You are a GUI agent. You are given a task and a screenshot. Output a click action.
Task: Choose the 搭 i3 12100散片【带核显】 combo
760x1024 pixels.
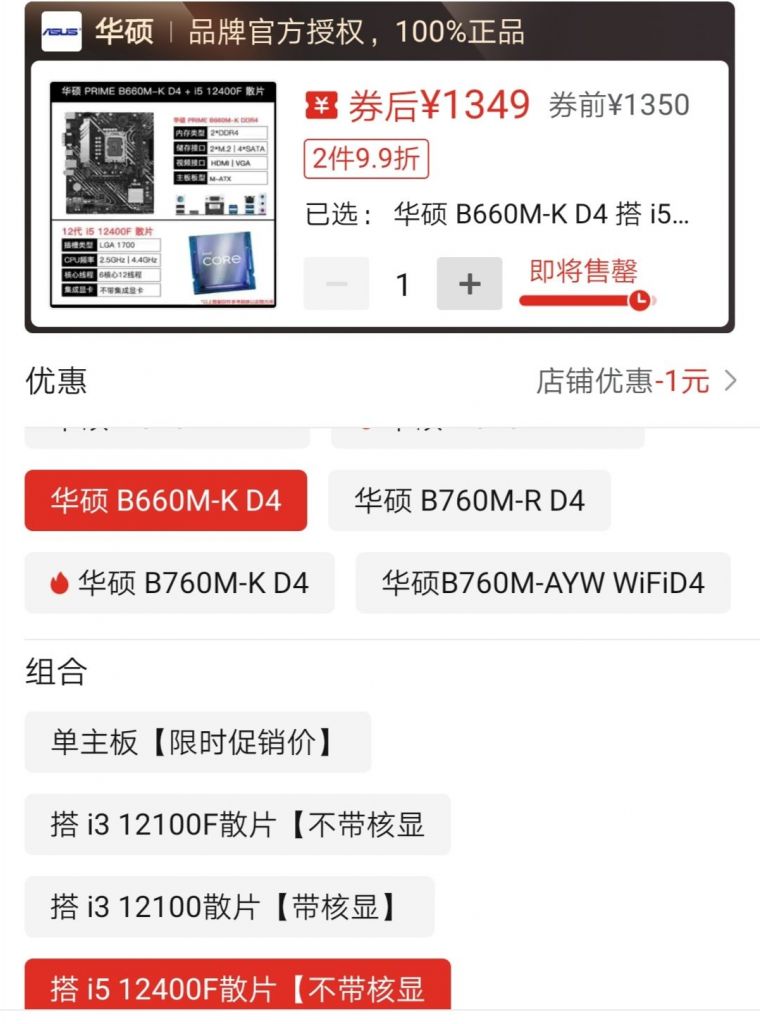click(x=223, y=907)
